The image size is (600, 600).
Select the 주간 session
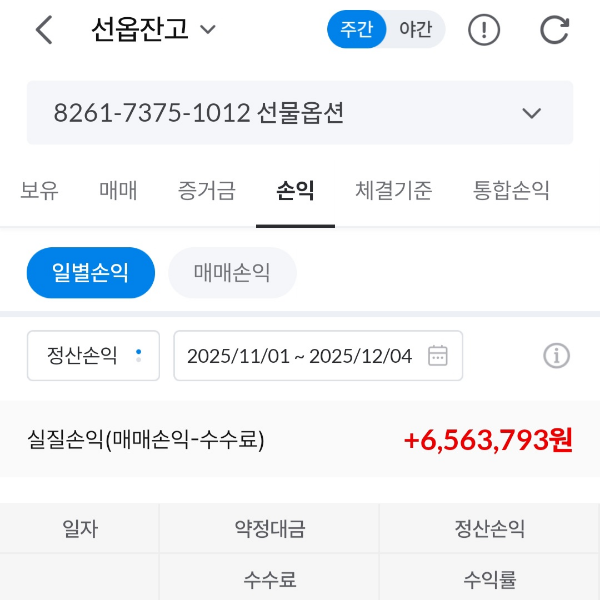(357, 30)
